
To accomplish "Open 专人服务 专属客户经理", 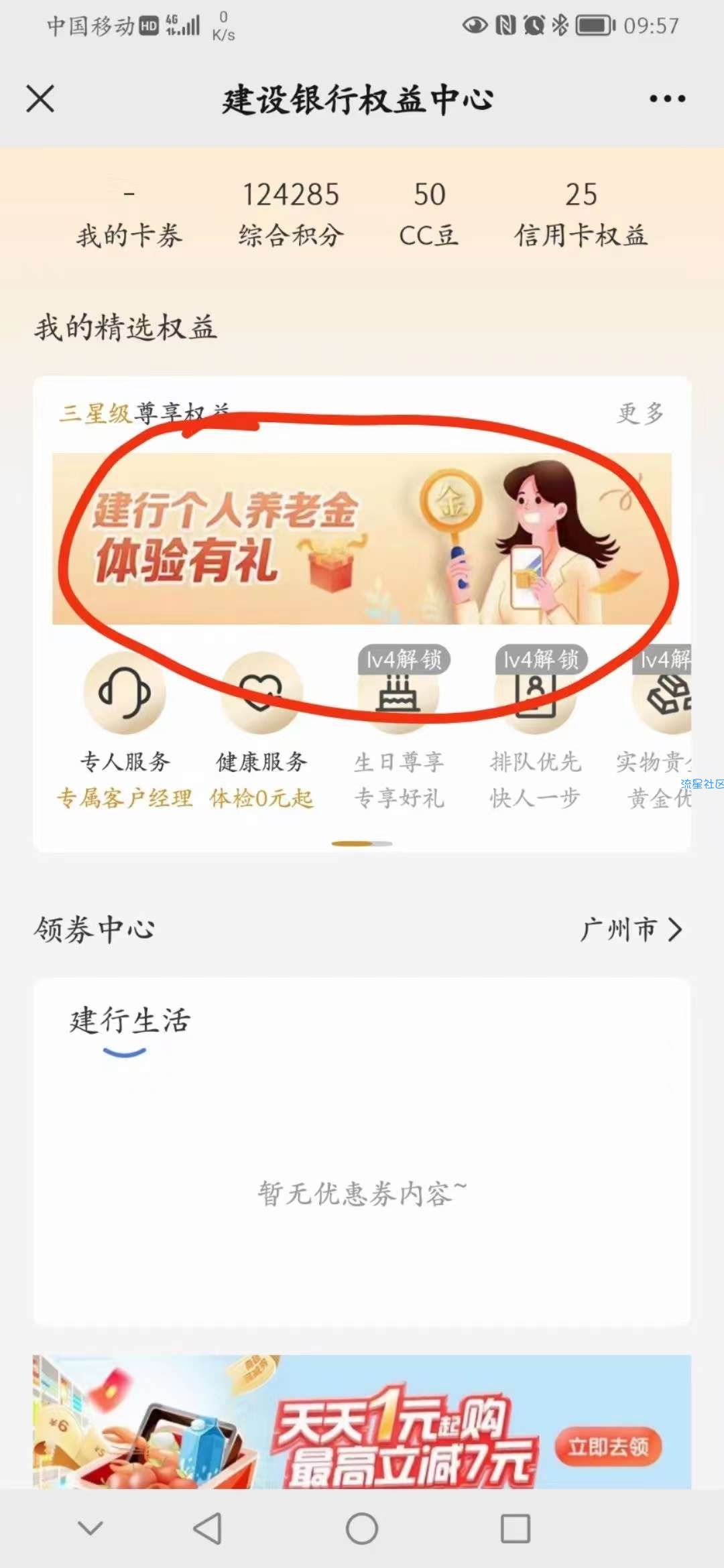I will pyautogui.click(x=125, y=730).
